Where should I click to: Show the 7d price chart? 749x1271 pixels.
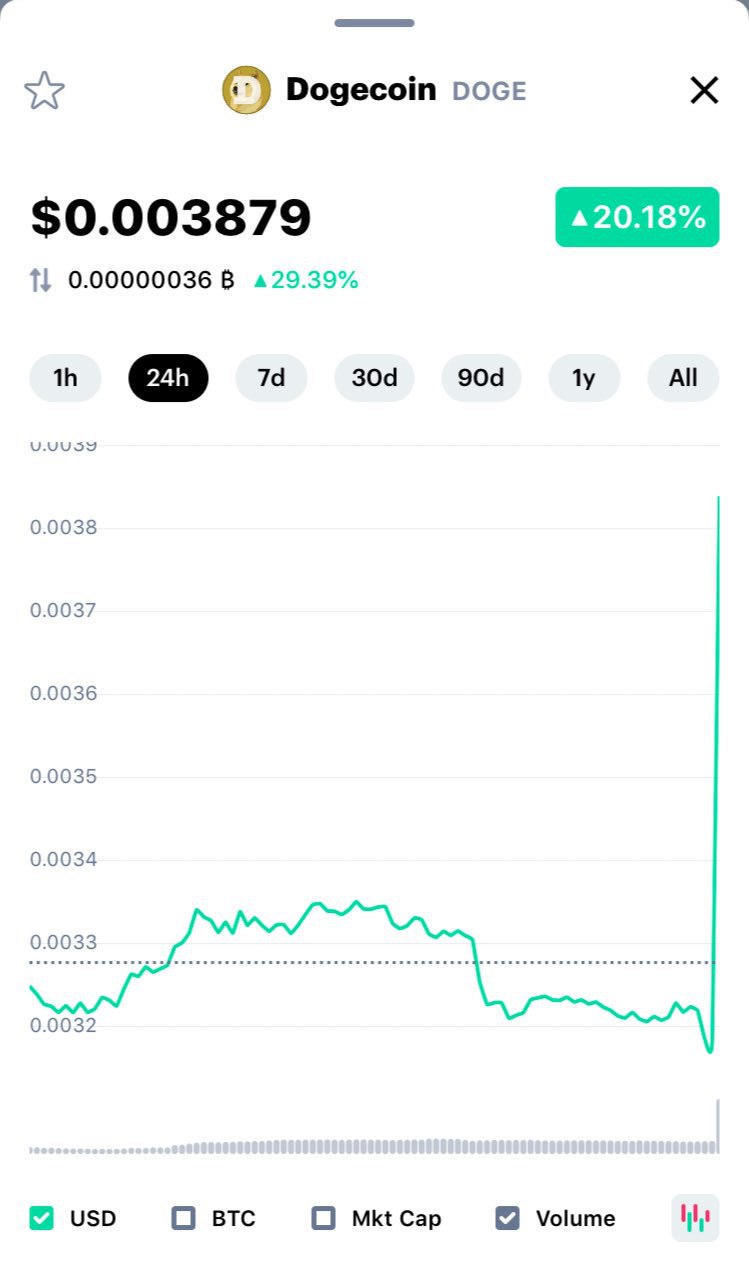pos(271,378)
